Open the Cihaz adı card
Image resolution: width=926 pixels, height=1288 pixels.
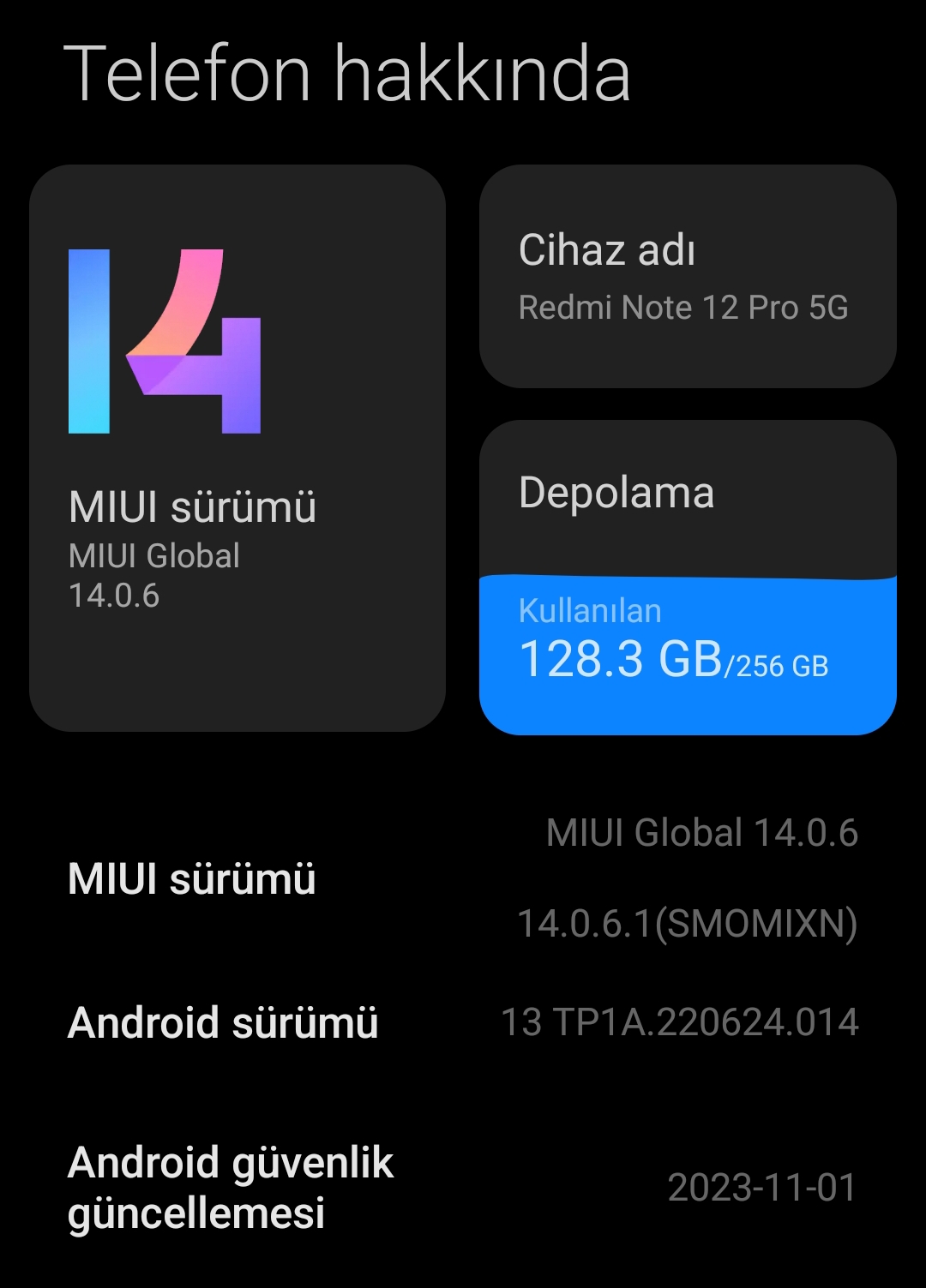(x=688, y=276)
